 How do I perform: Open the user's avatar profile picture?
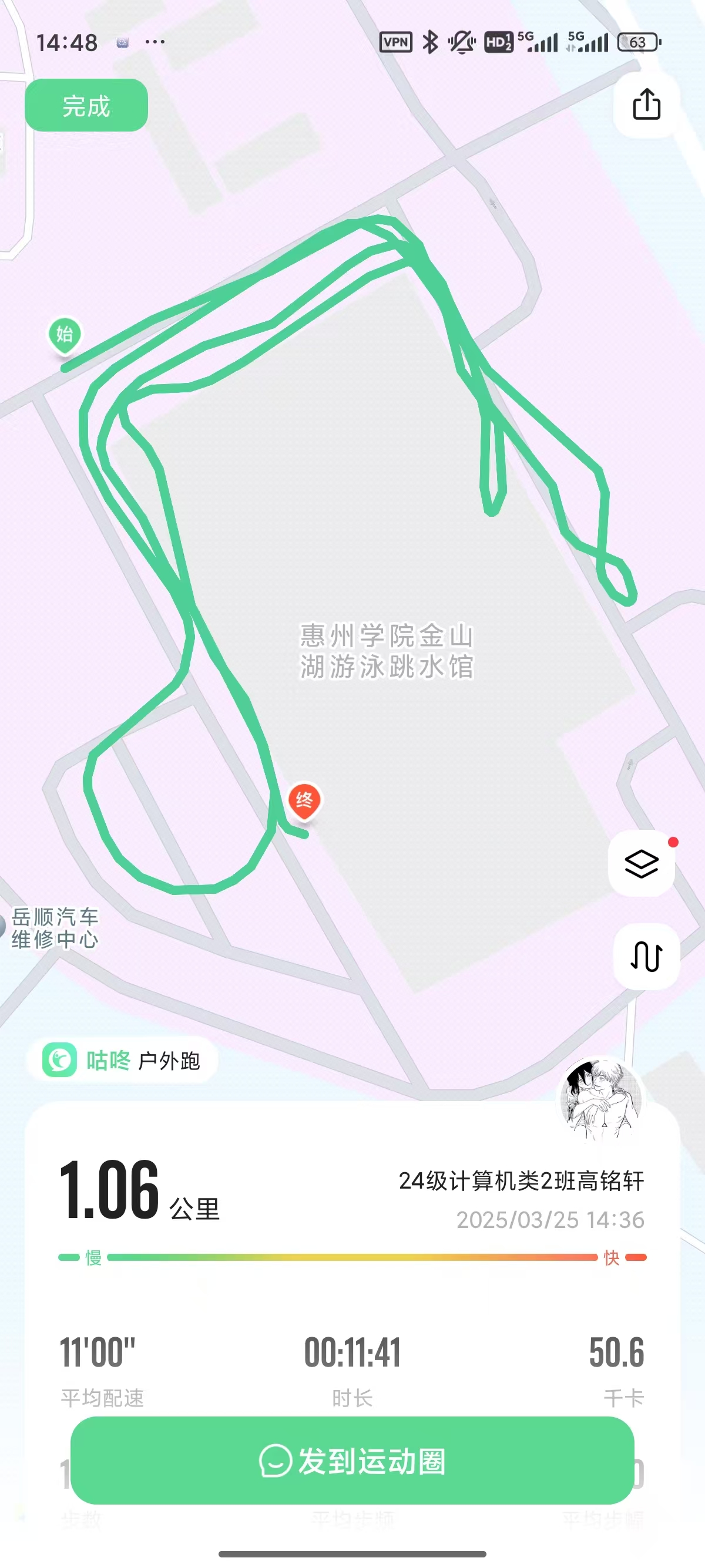coord(602,1099)
